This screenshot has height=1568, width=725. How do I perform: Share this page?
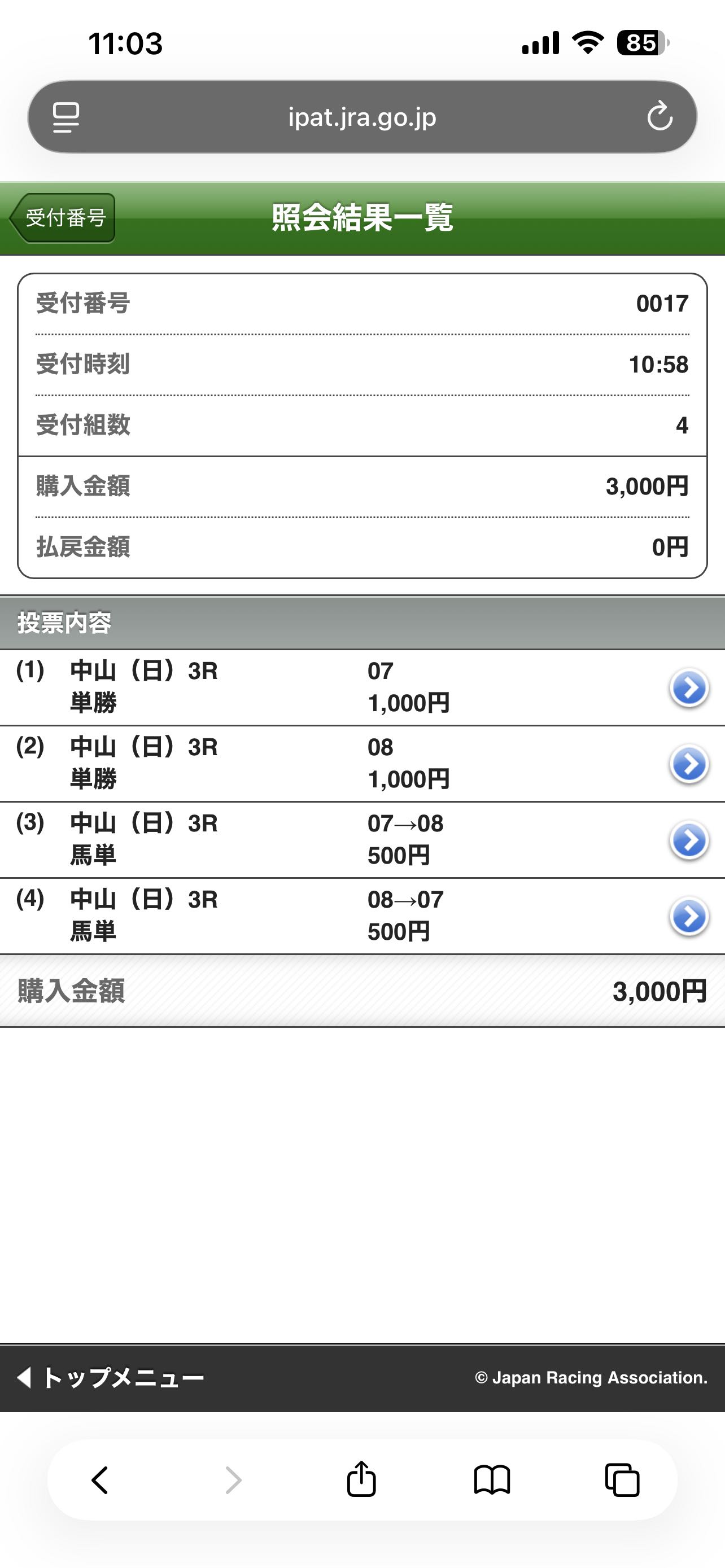pyautogui.click(x=361, y=1480)
